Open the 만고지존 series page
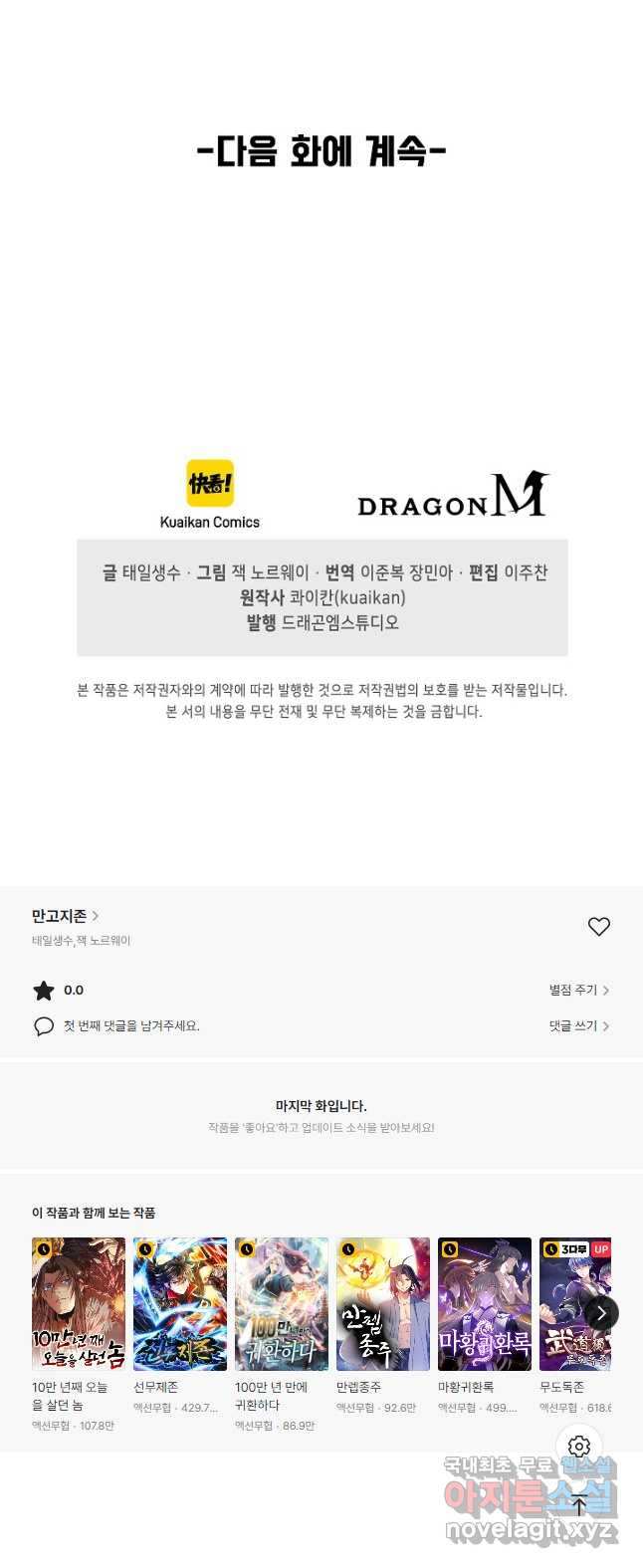The width and height of the screenshot is (643, 1568). point(64,916)
